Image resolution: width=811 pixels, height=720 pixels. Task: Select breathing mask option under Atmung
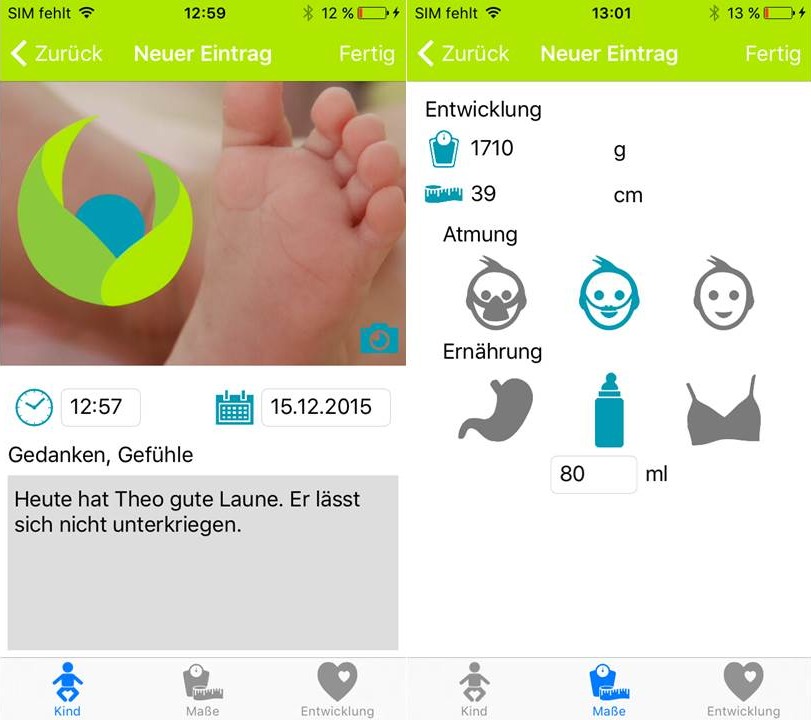496,294
